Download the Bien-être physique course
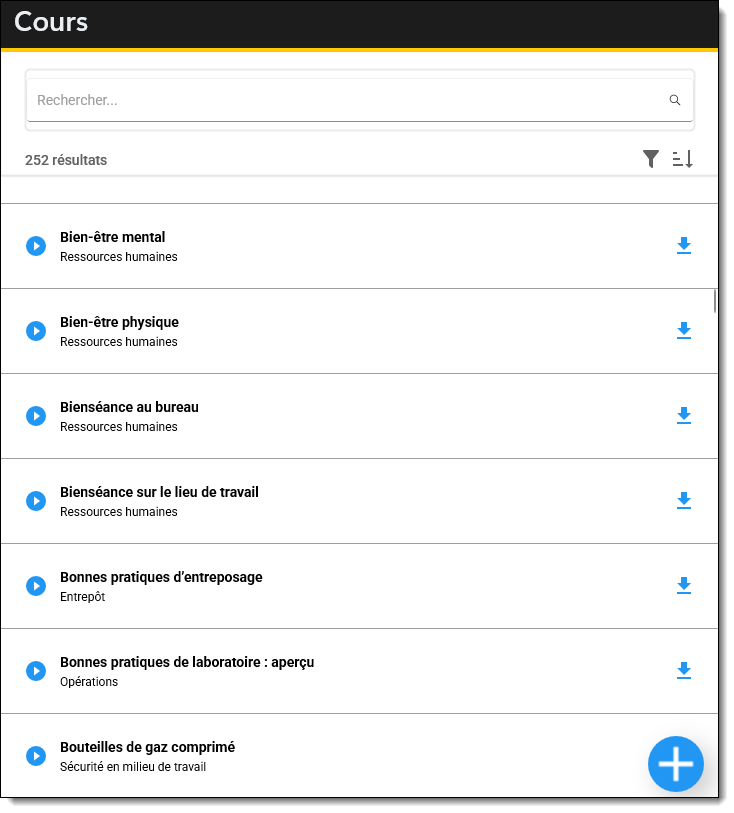 tap(684, 330)
